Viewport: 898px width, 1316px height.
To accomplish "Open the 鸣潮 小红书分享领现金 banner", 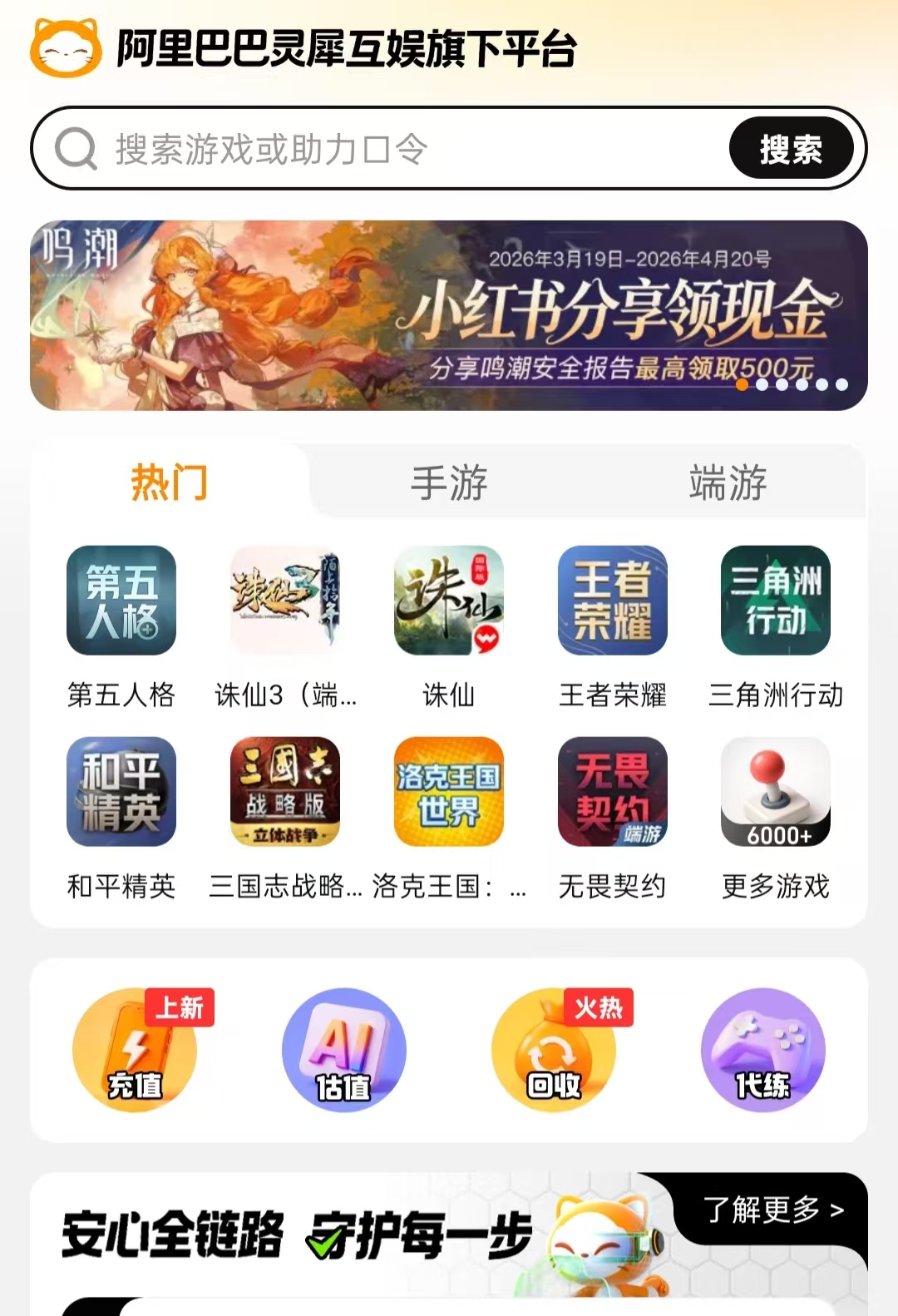I will click(x=449, y=315).
